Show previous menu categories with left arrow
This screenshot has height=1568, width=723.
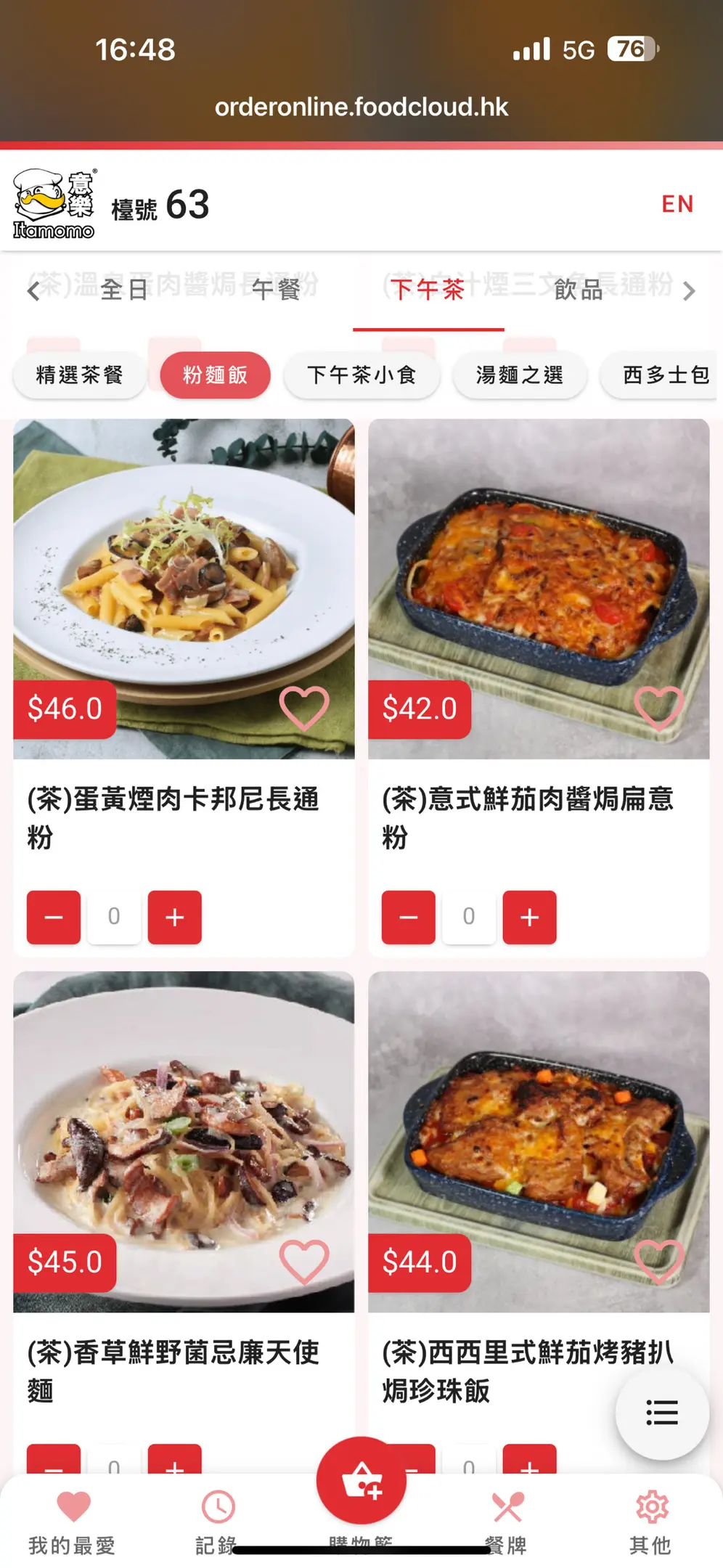[x=33, y=291]
